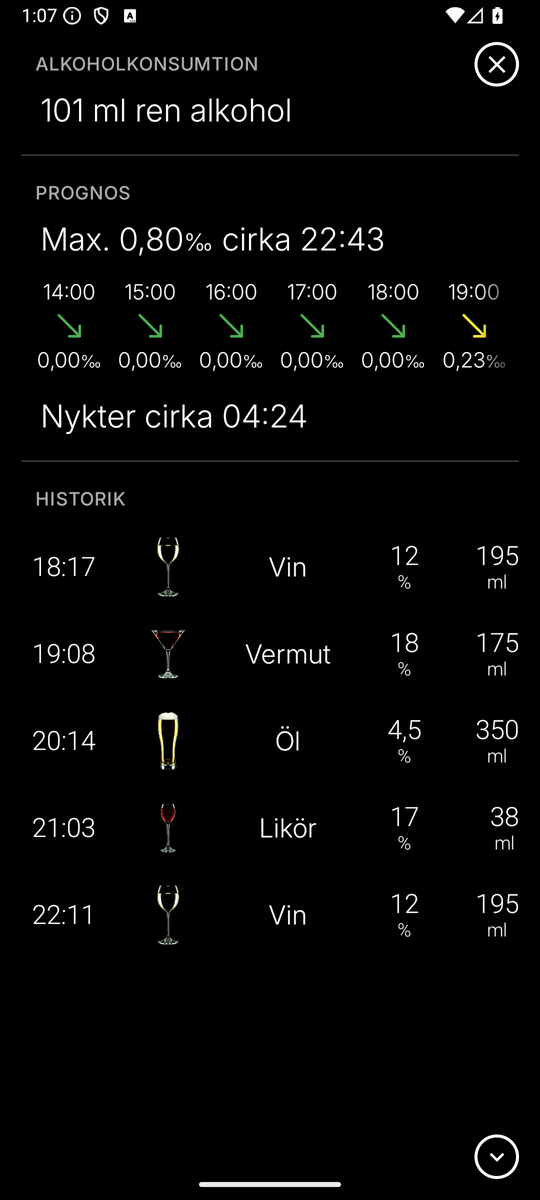Open the 18:17 Vin history entry
540x1200 pixels.
tap(270, 567)
